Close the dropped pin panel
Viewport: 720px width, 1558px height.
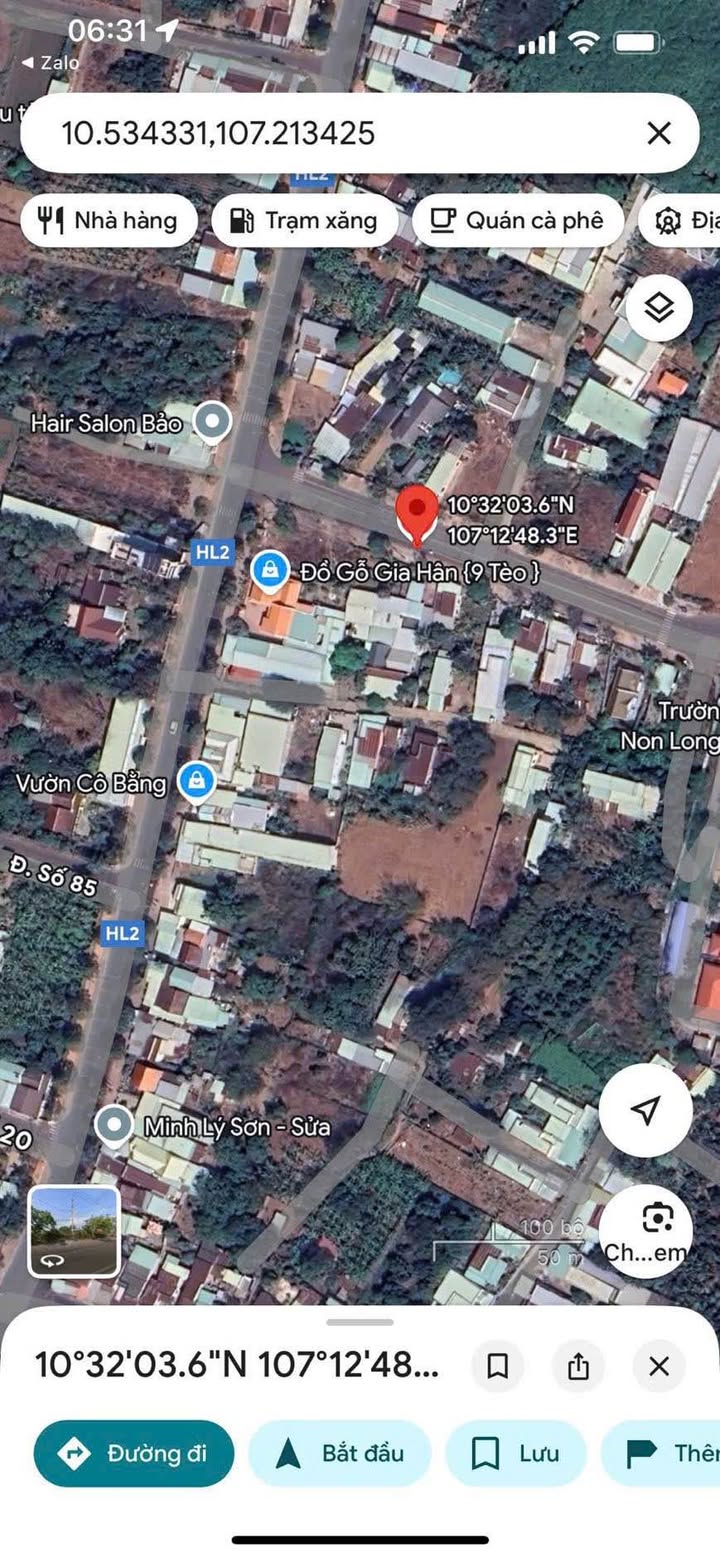(659, 1366)
